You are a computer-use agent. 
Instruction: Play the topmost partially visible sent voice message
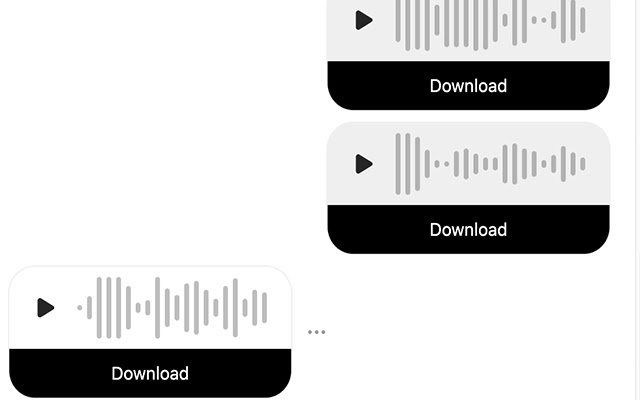tap(364, 20)
